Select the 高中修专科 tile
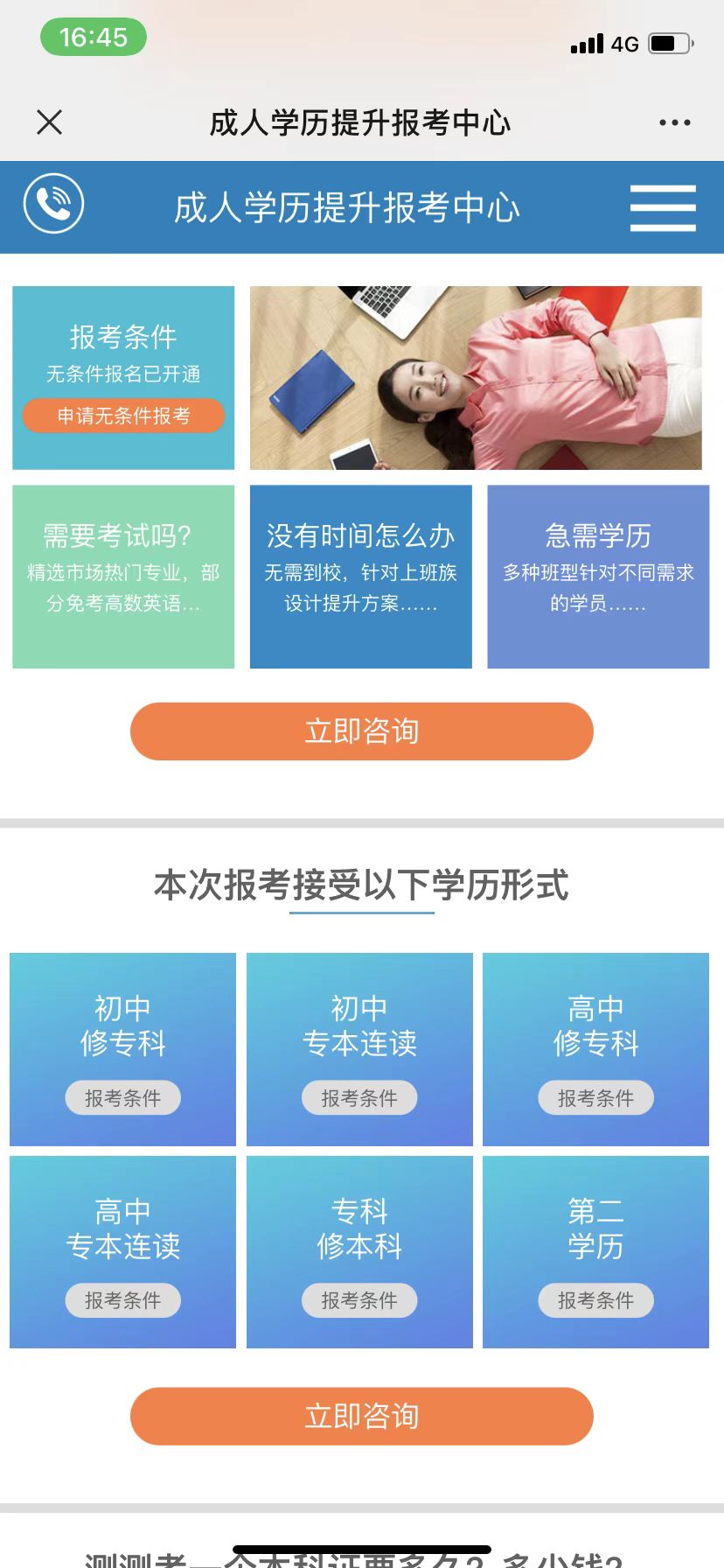The height and width of the screenshot is (1568, 724). (595, 1048)
